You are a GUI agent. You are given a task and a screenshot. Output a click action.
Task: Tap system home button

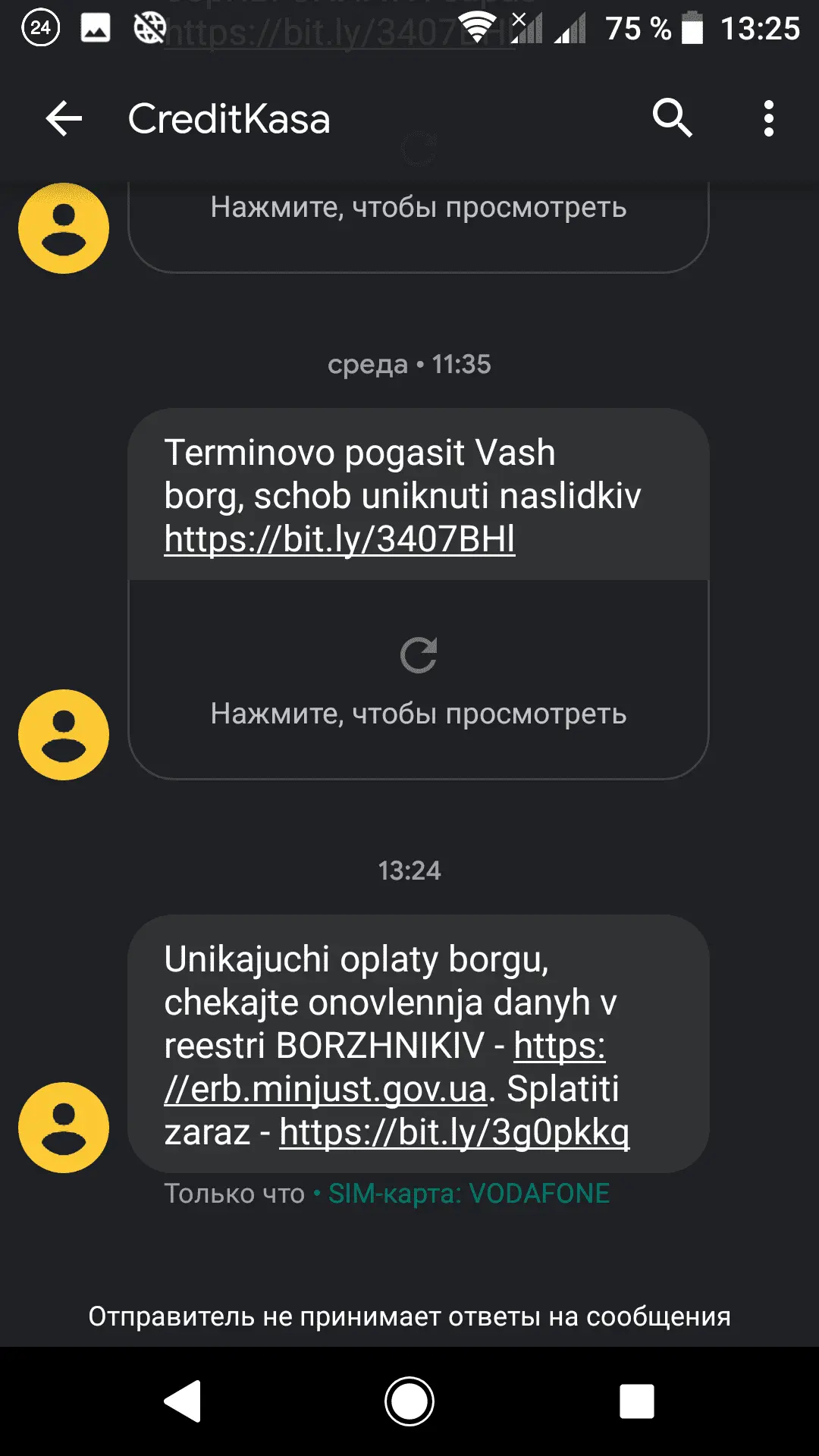[409, 1401]
